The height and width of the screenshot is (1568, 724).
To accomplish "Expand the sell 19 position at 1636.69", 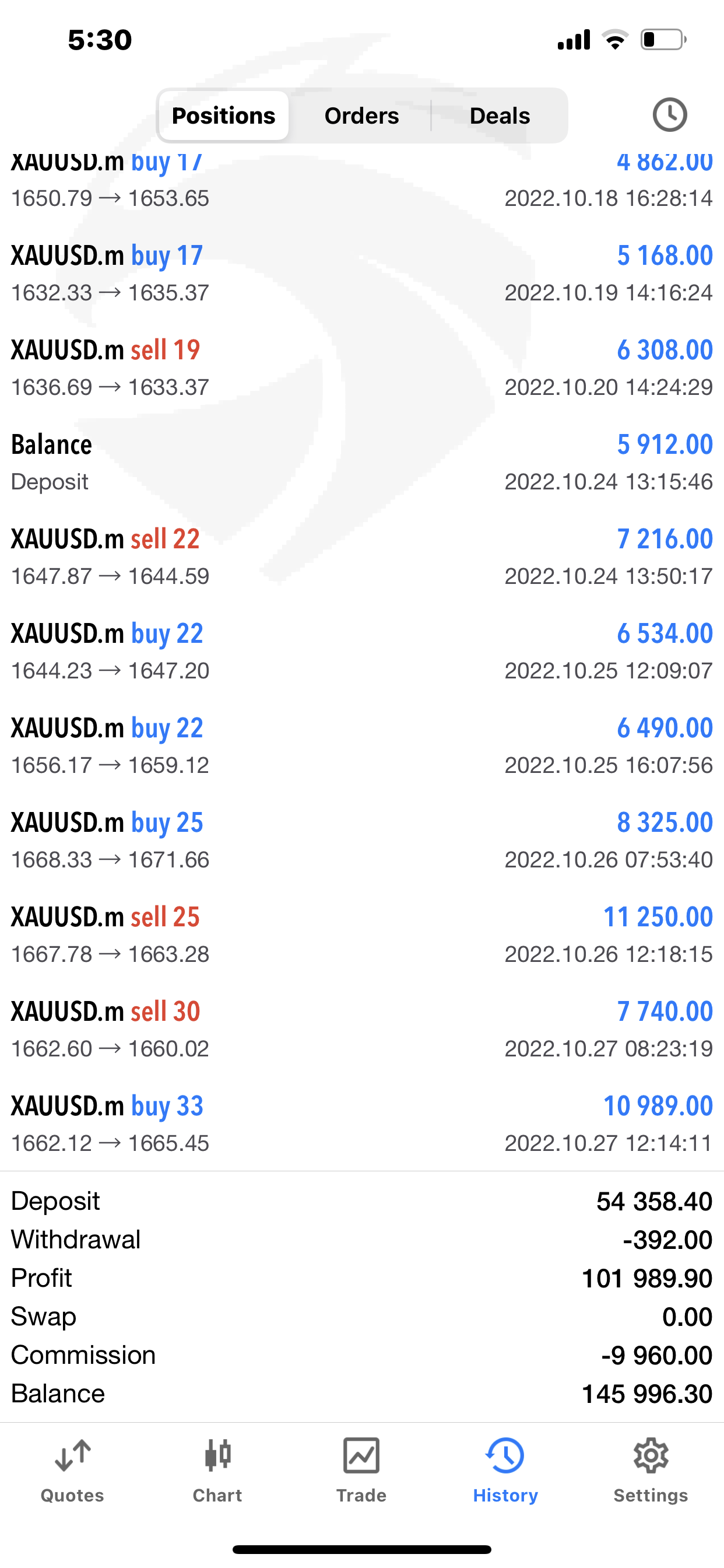I will tap(362, 367).
